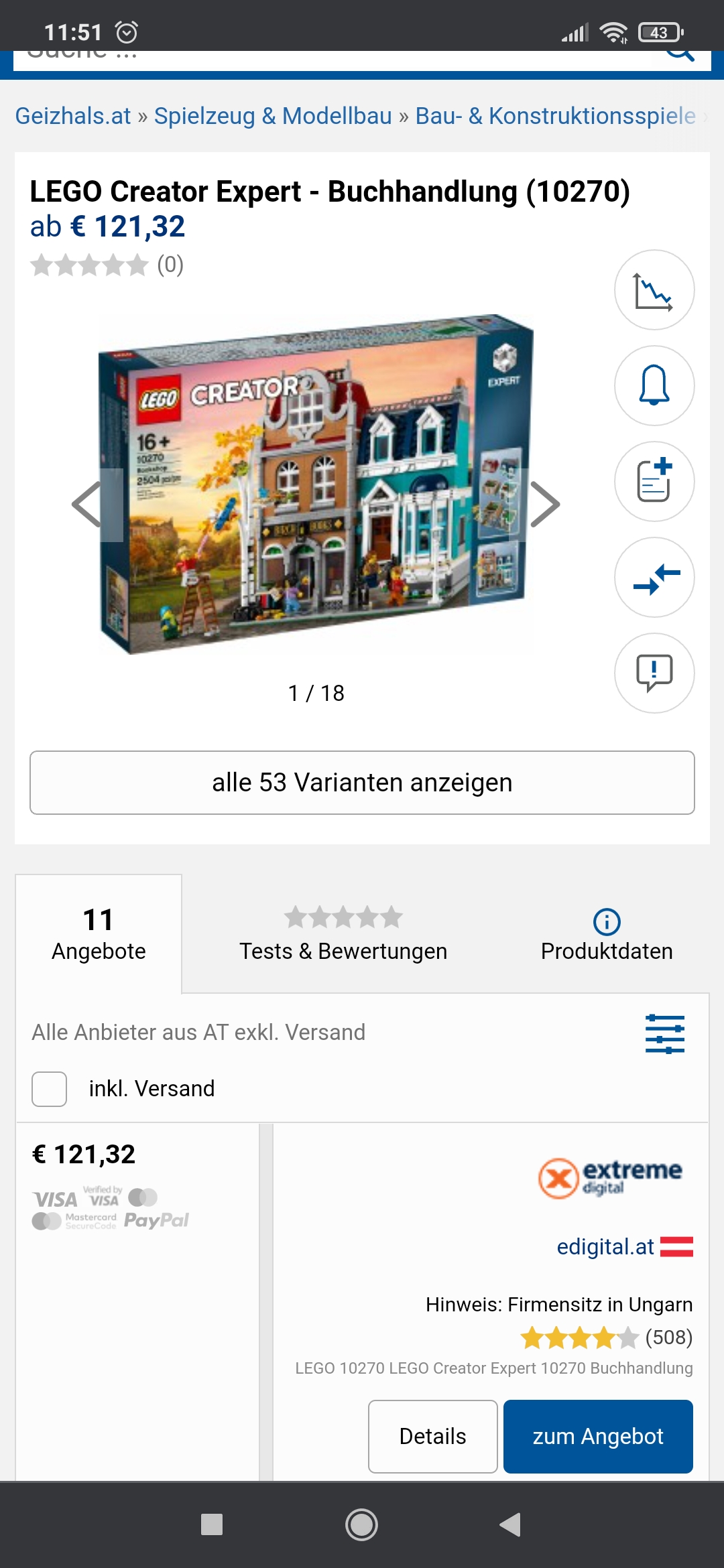Go back with system back button
This screenshot has height=1568, width=724.
pyautogui.click(x=511, y=1524)
